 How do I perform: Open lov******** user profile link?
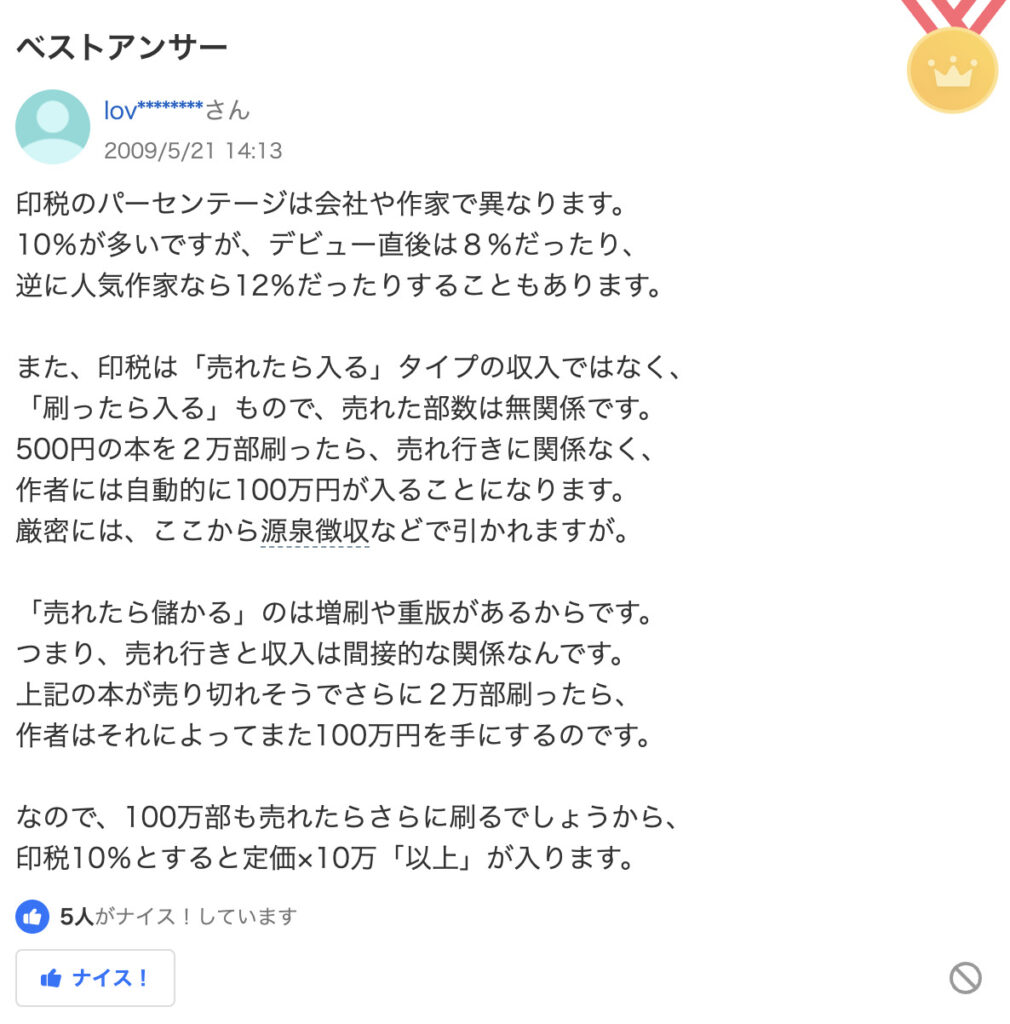154,111
